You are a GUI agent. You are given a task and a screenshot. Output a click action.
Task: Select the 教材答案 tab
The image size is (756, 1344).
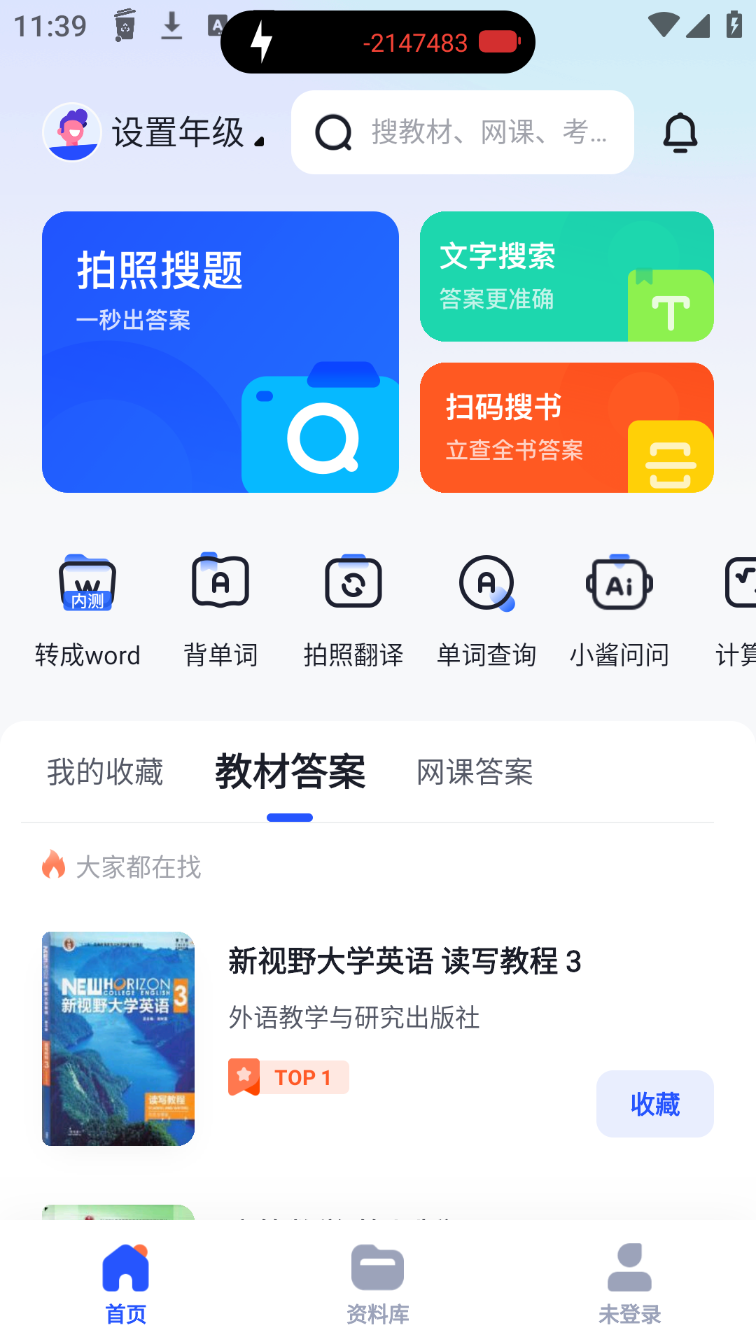[x=290, y=772]
